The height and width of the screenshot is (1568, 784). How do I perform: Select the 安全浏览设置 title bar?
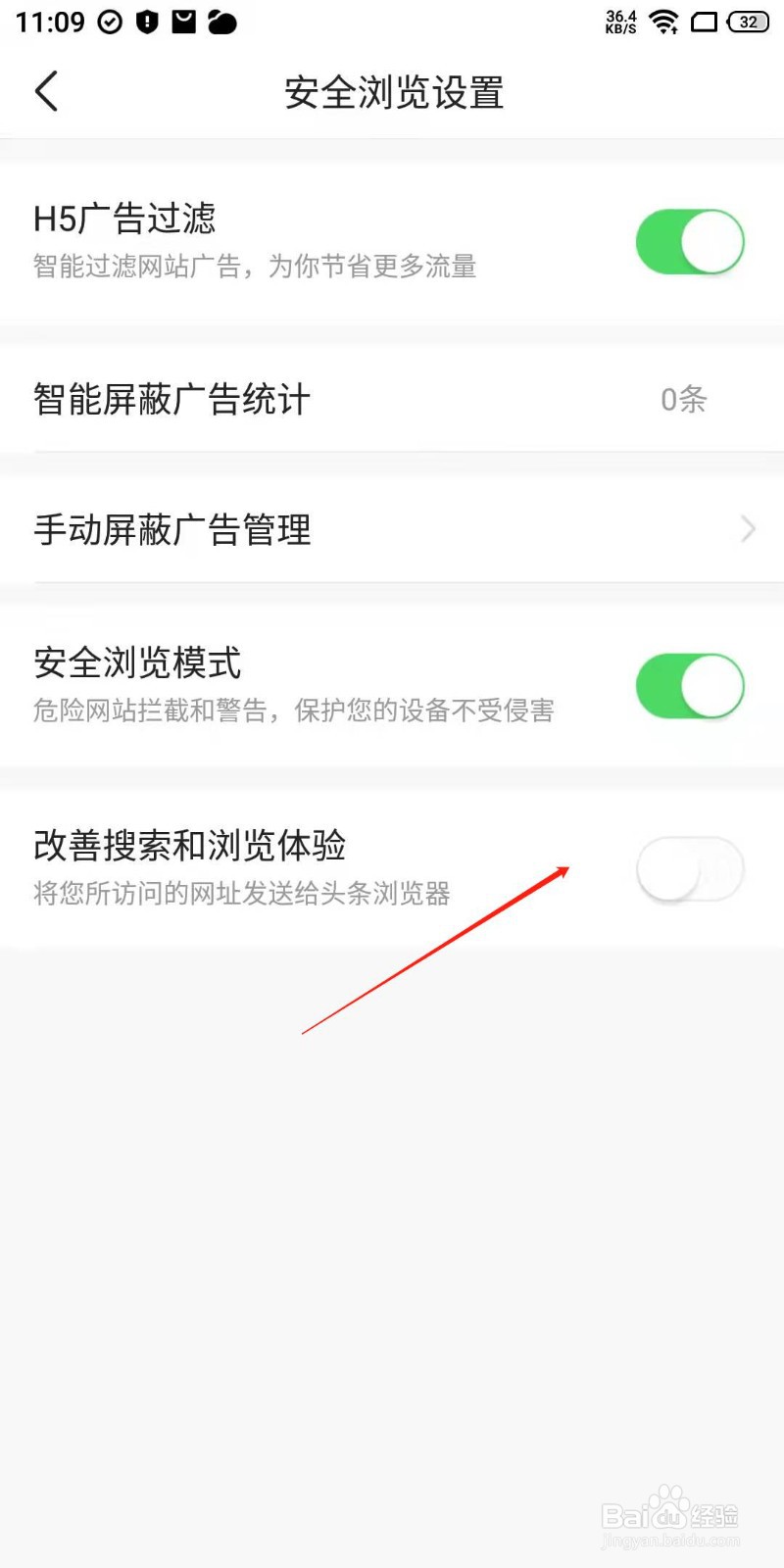(392, 92)
